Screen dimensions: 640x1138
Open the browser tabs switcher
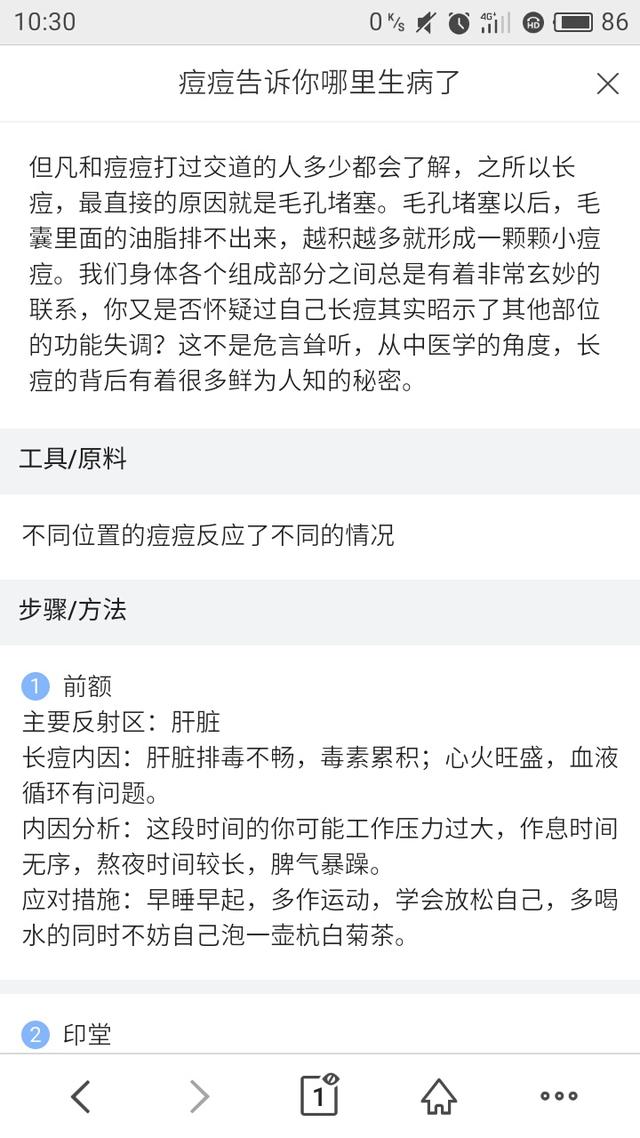319,1094
